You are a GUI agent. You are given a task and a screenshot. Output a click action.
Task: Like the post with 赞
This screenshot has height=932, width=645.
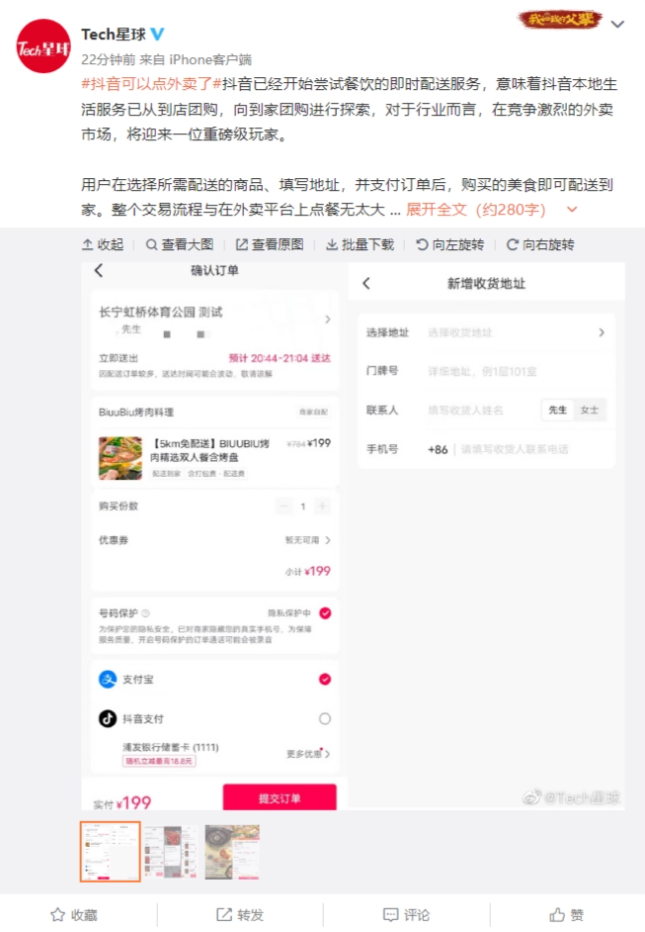click(x=567, y=914)
